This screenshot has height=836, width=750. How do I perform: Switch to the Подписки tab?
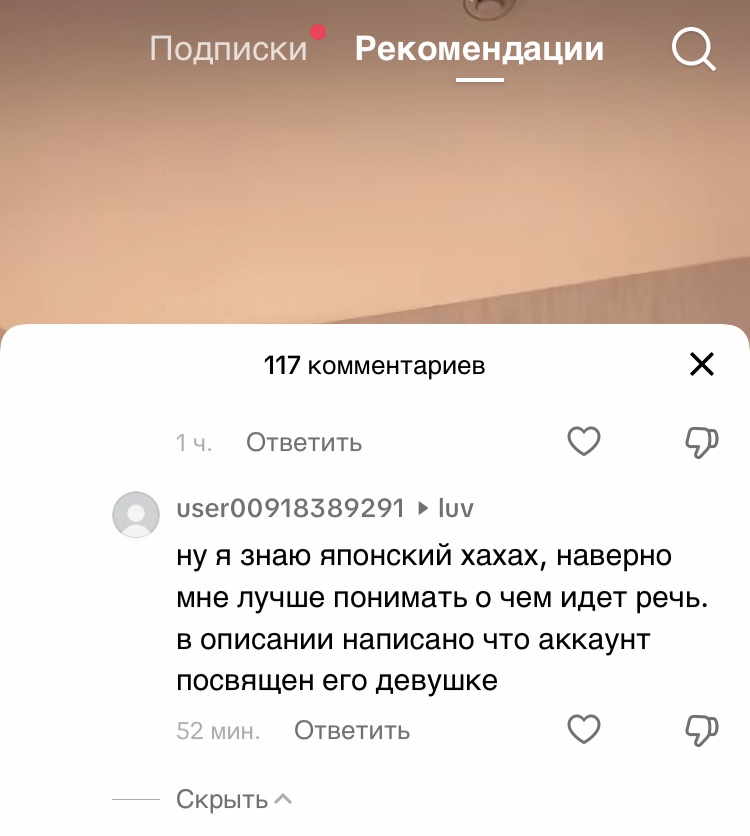(229, 49)
